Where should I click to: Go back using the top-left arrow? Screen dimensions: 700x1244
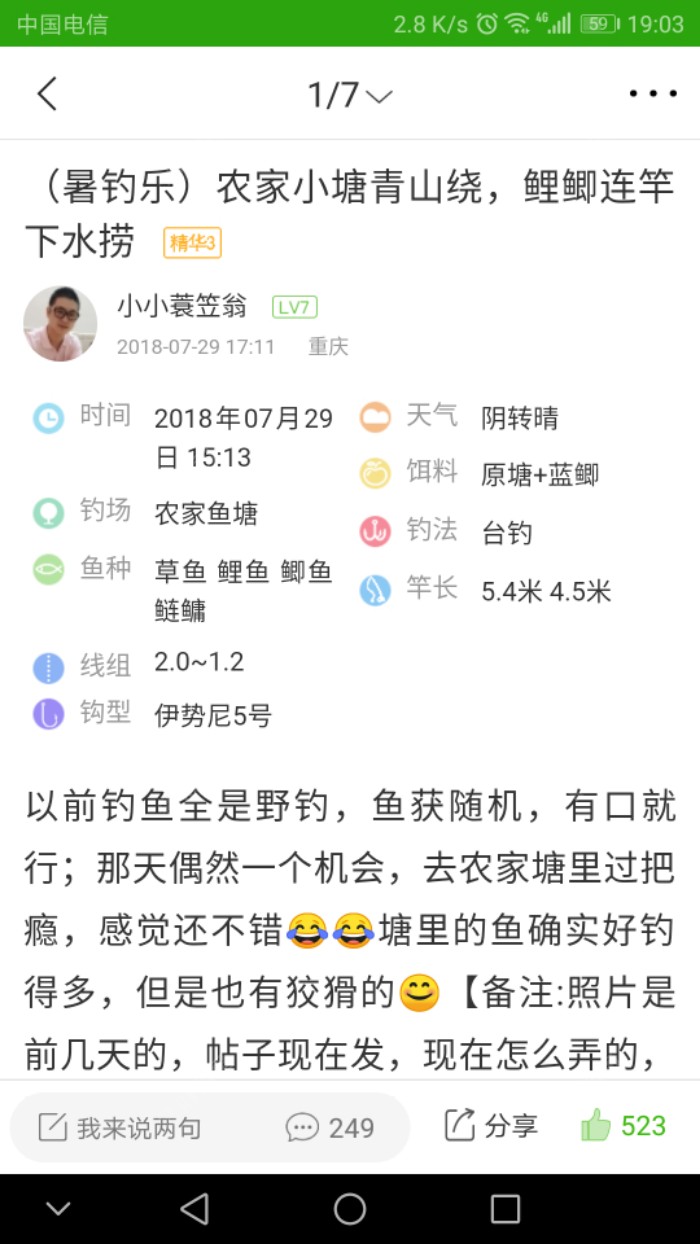tap(47, 94)
